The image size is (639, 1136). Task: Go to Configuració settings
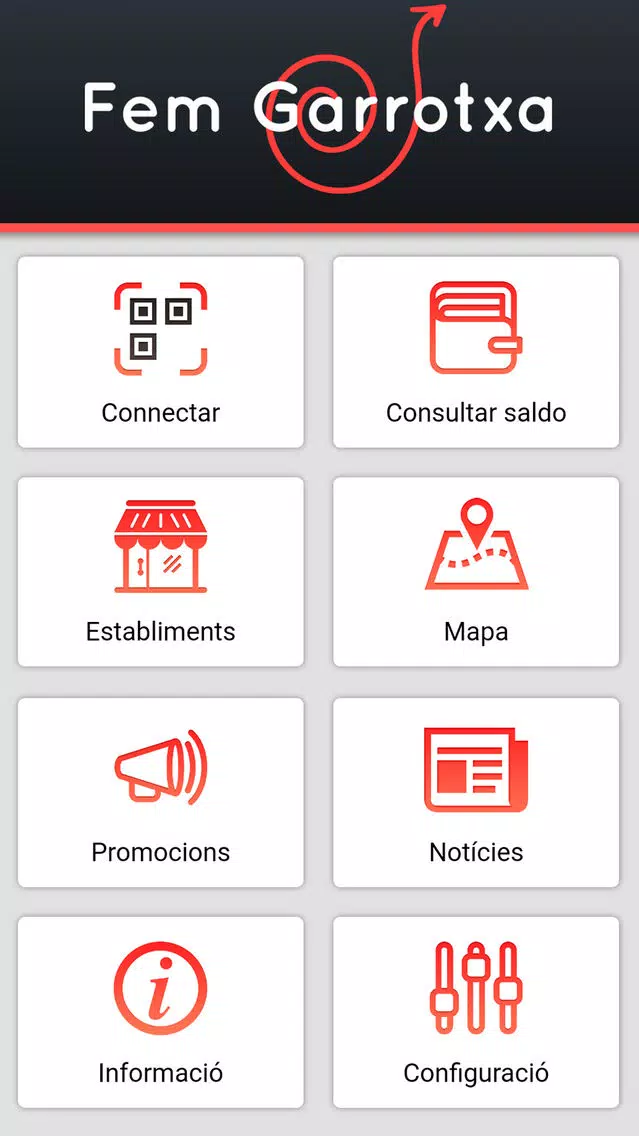coord(476,1012)
